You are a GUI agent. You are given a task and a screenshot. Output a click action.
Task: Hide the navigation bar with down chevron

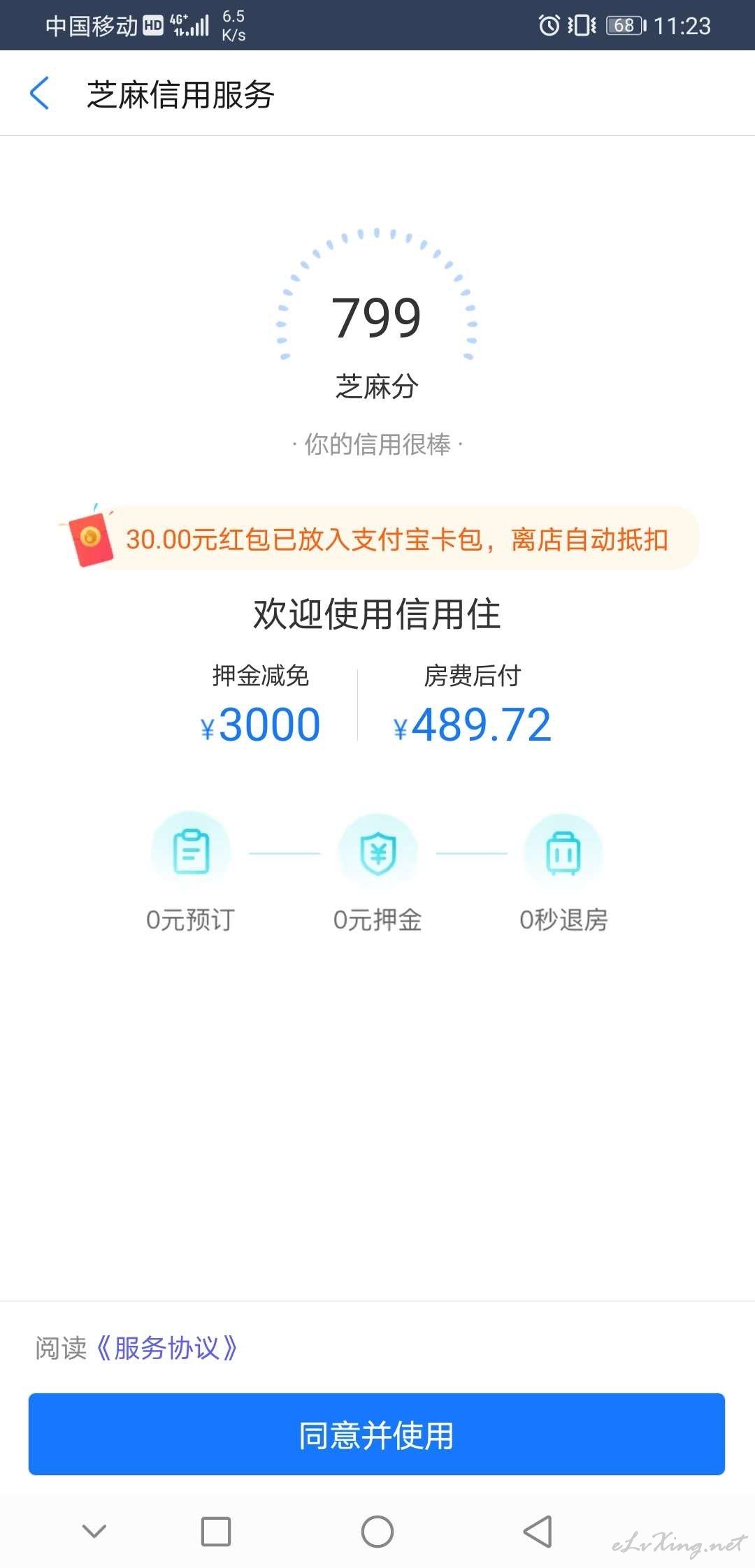click(94, 1532)
